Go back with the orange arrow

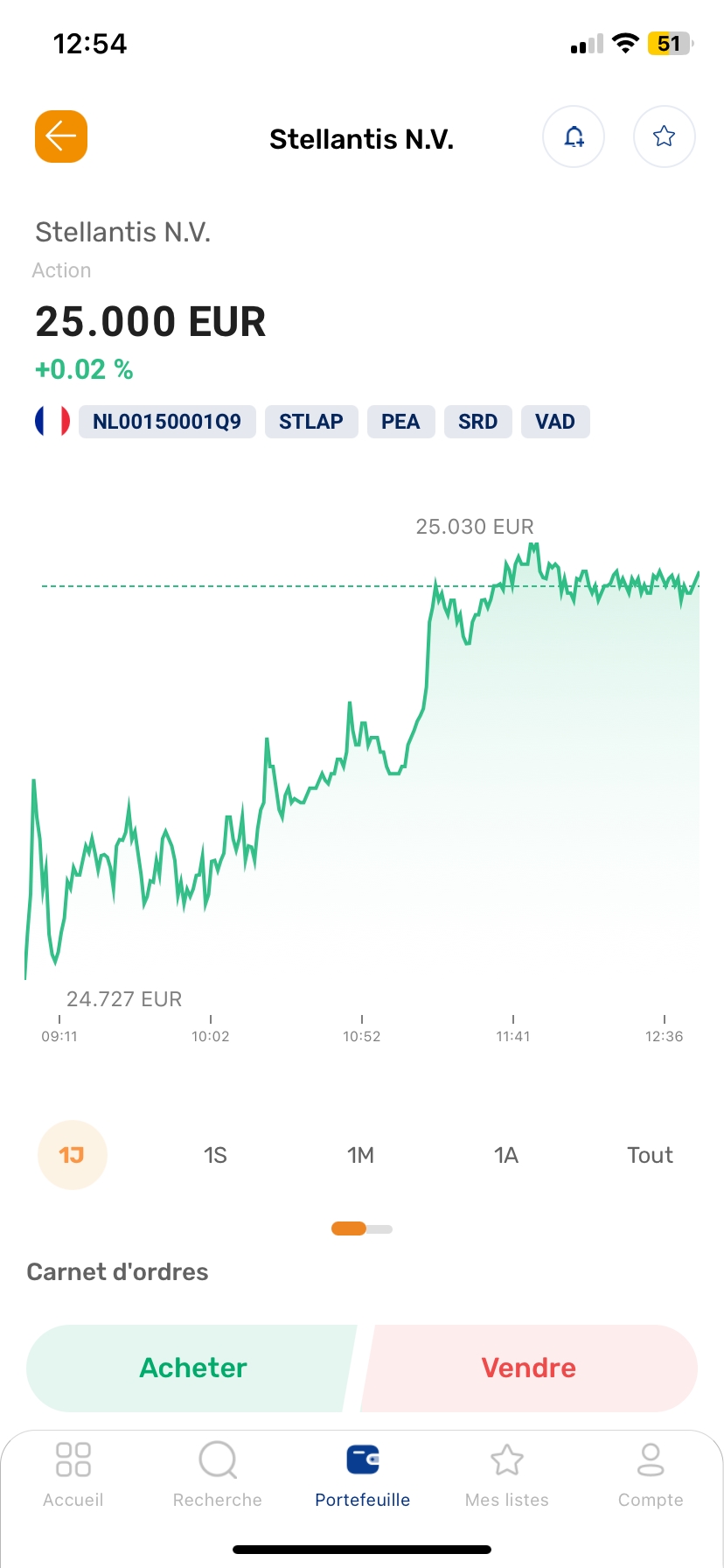pos(61,136)
